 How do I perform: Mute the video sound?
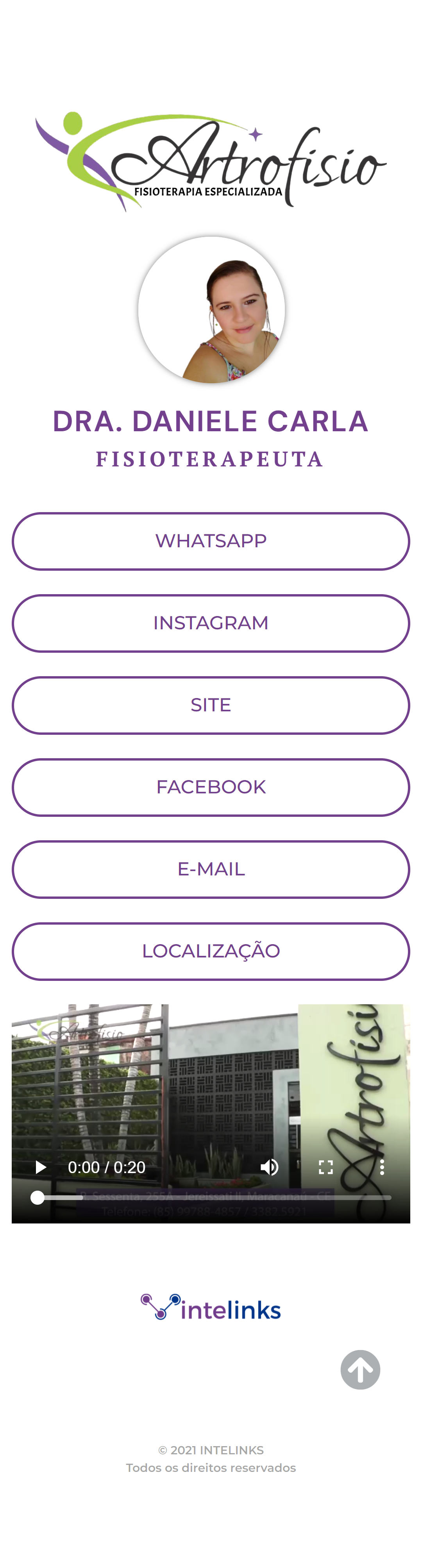click(x=269, y=1167)
